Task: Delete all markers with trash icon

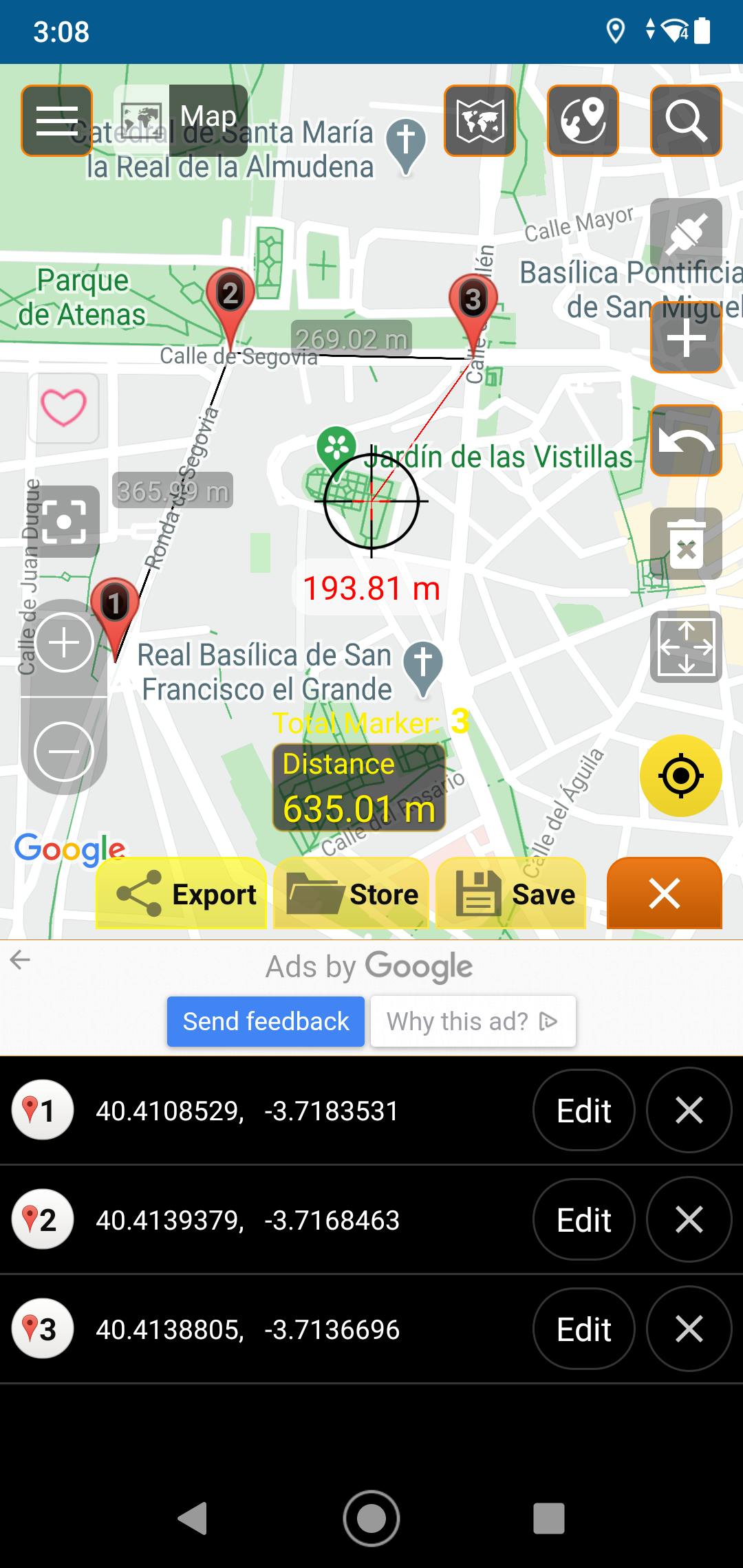Action: click(686, 544)
